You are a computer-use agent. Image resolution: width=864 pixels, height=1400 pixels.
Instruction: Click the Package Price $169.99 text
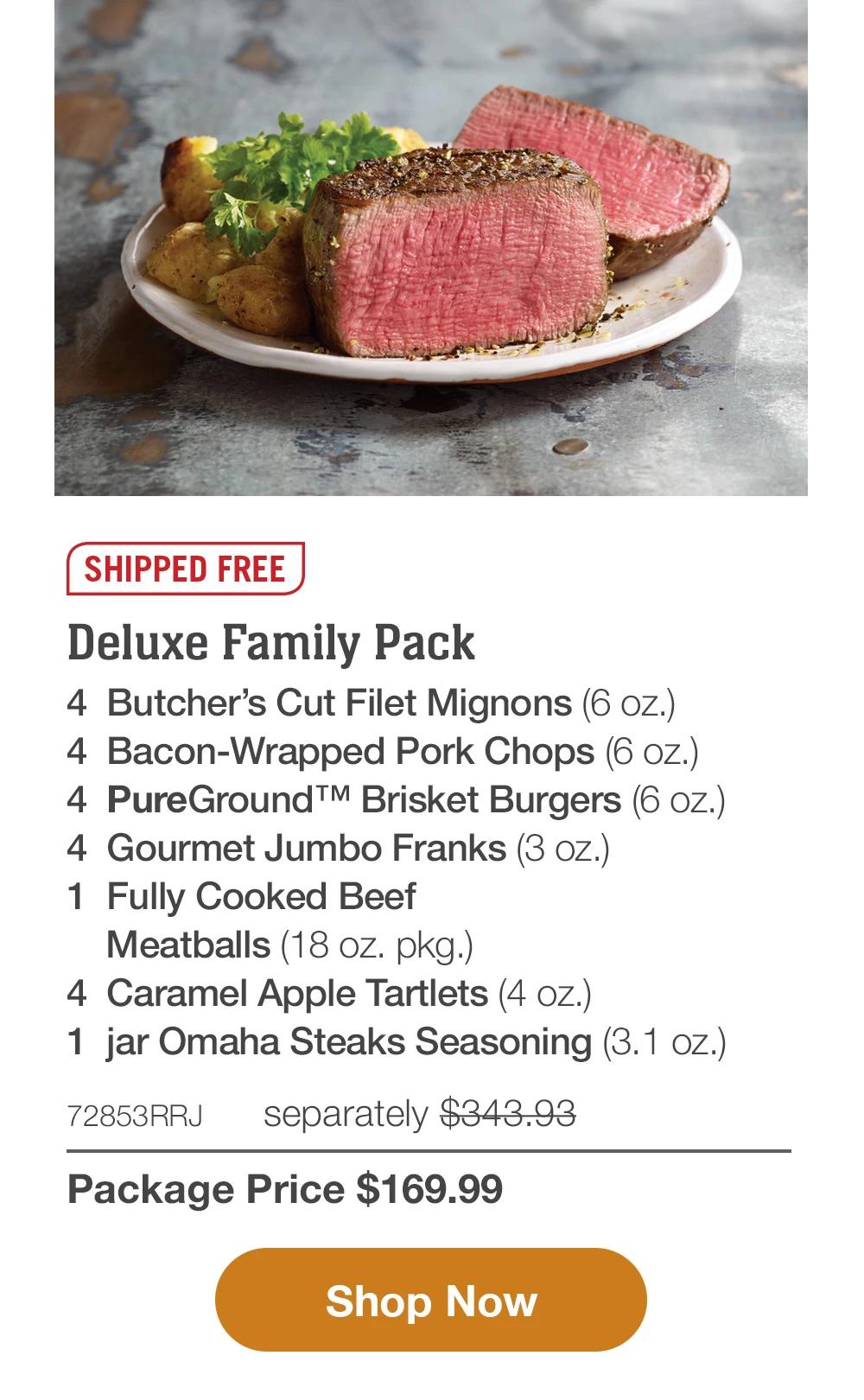[x=285, y=1190]
